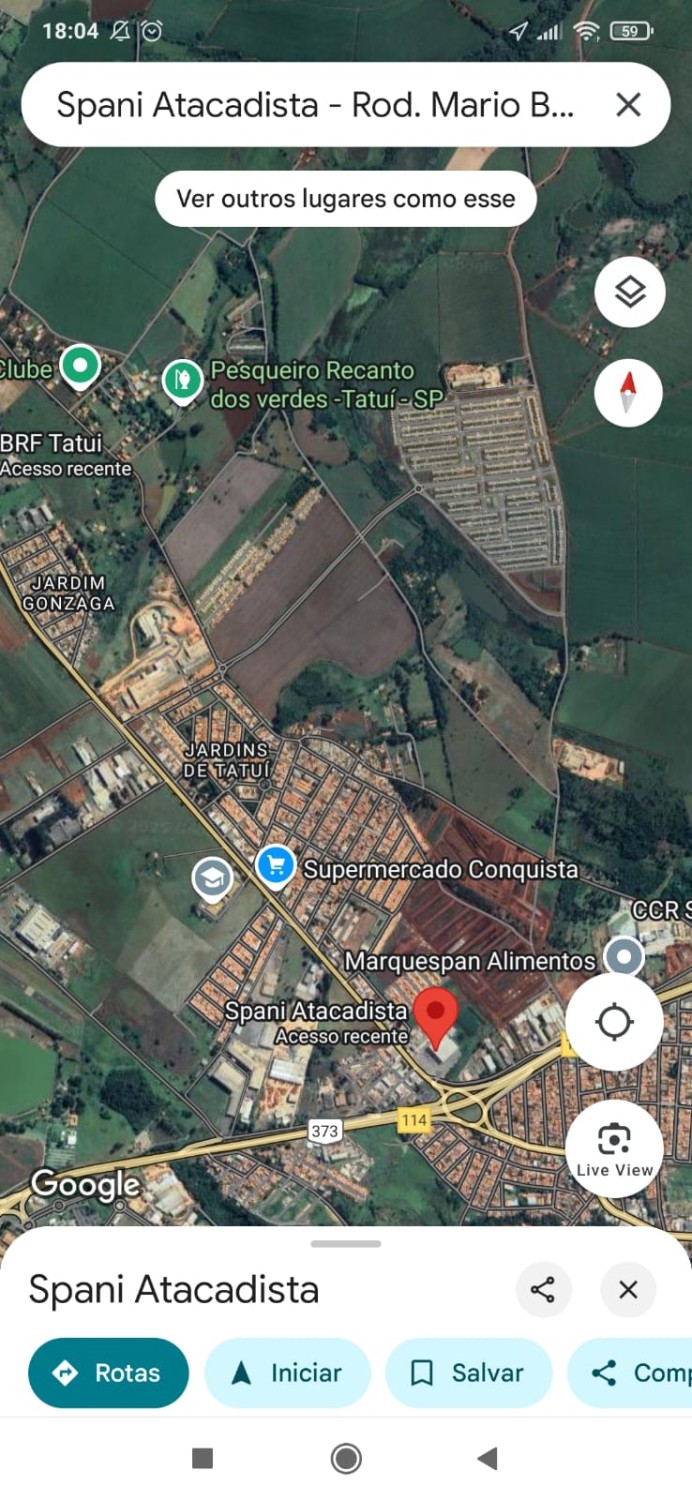Open the search box with Spani Atacadista
Image resolution: width=692 pixels, height=1500 pixels.
(x=315, y=105)
